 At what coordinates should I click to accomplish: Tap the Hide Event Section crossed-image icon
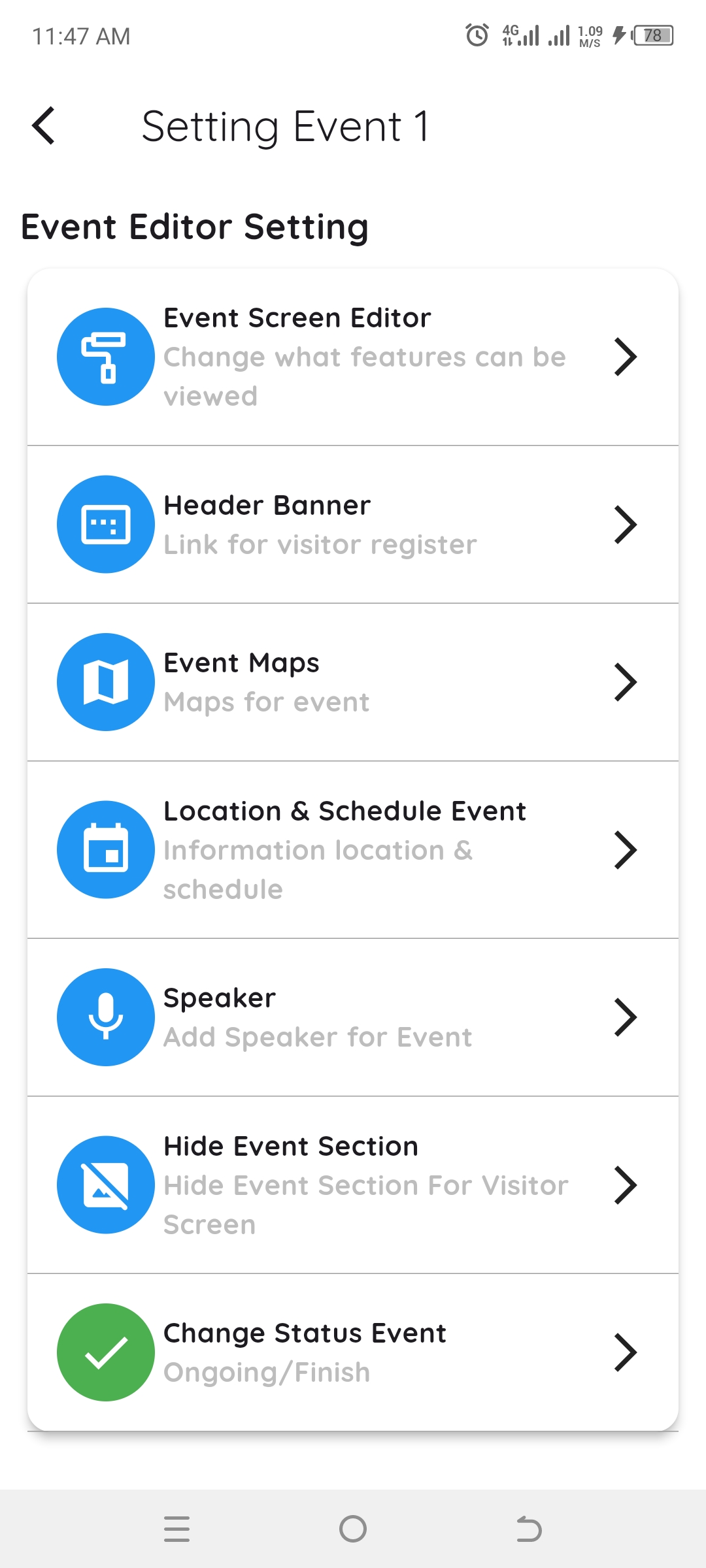[105, 1185]
